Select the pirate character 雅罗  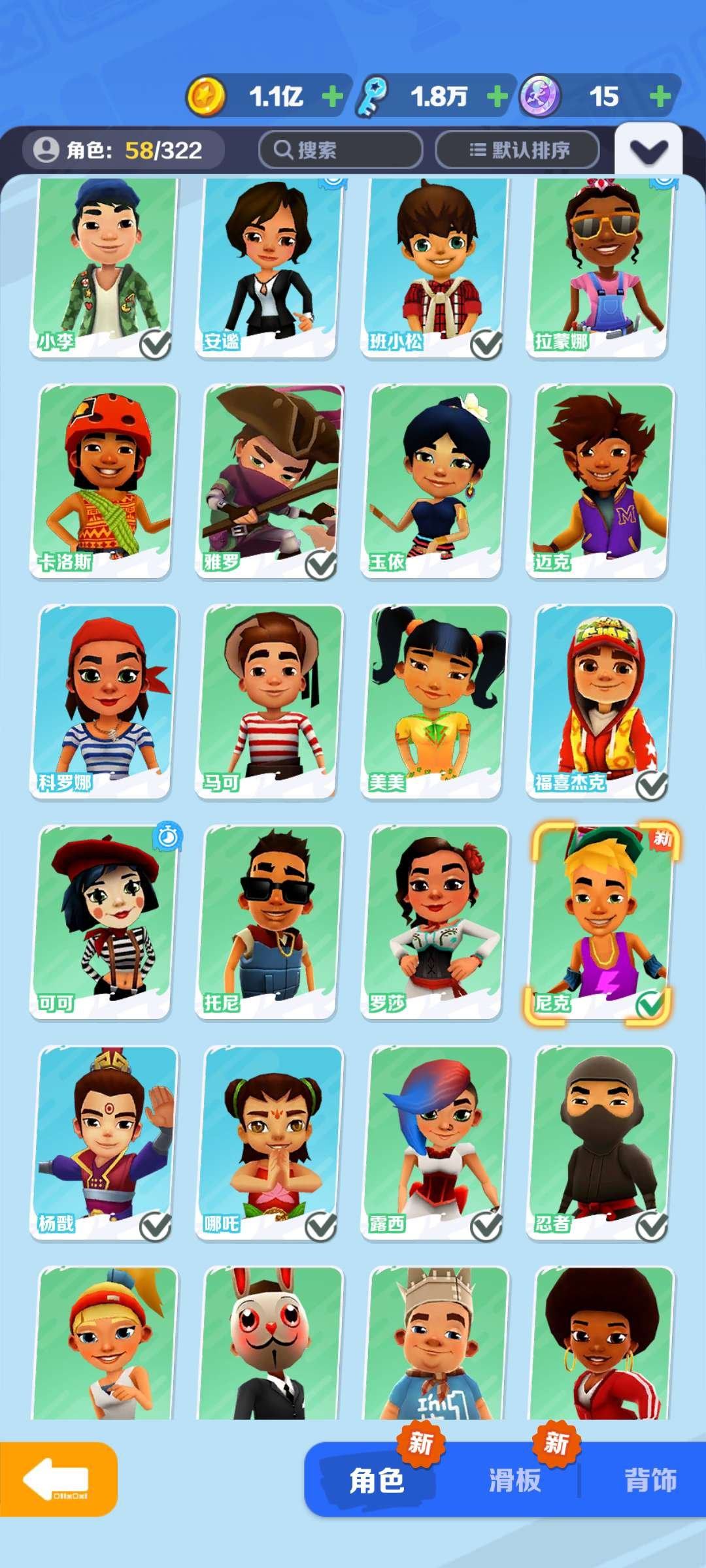tap(269, 480)
